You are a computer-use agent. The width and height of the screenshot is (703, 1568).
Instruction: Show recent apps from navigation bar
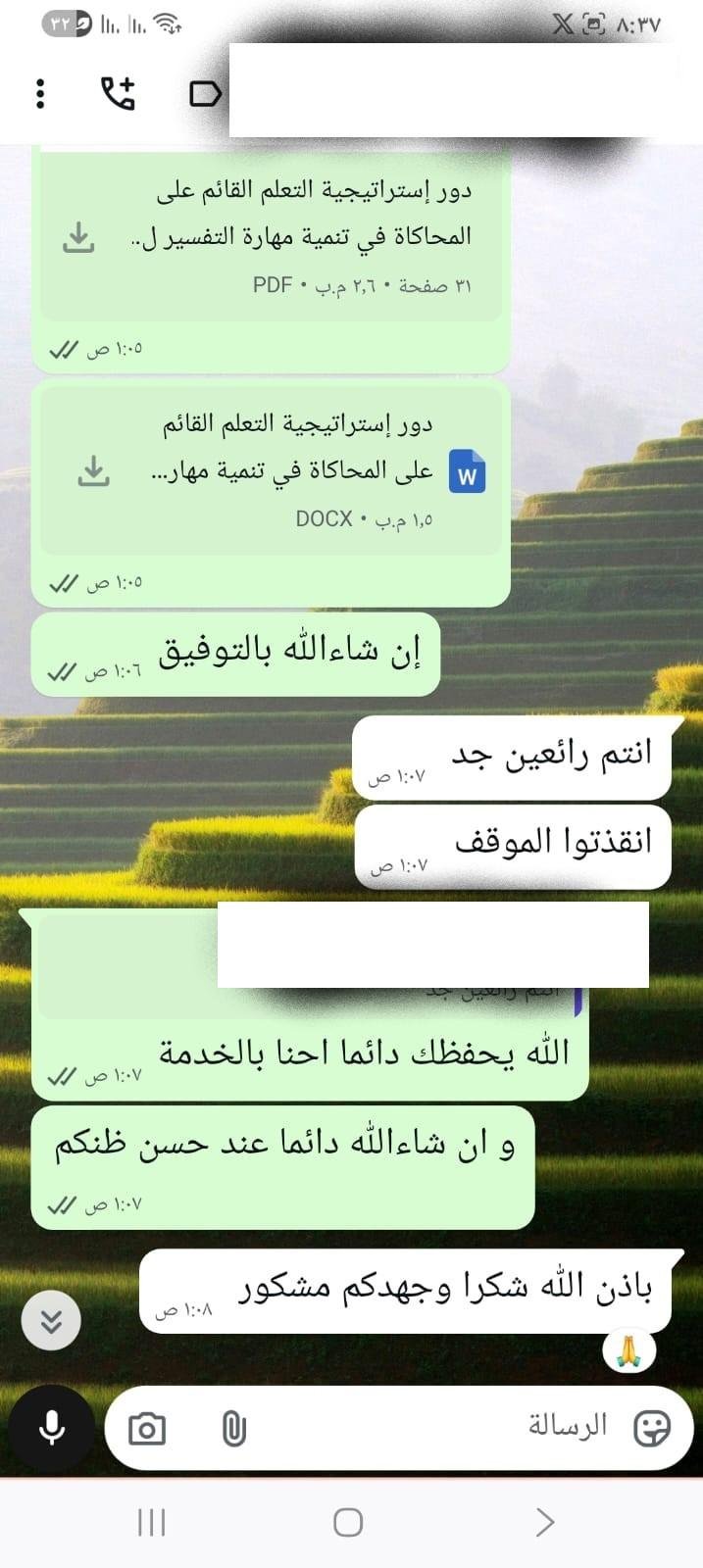pyautogui.click(x=151, y=1522)
